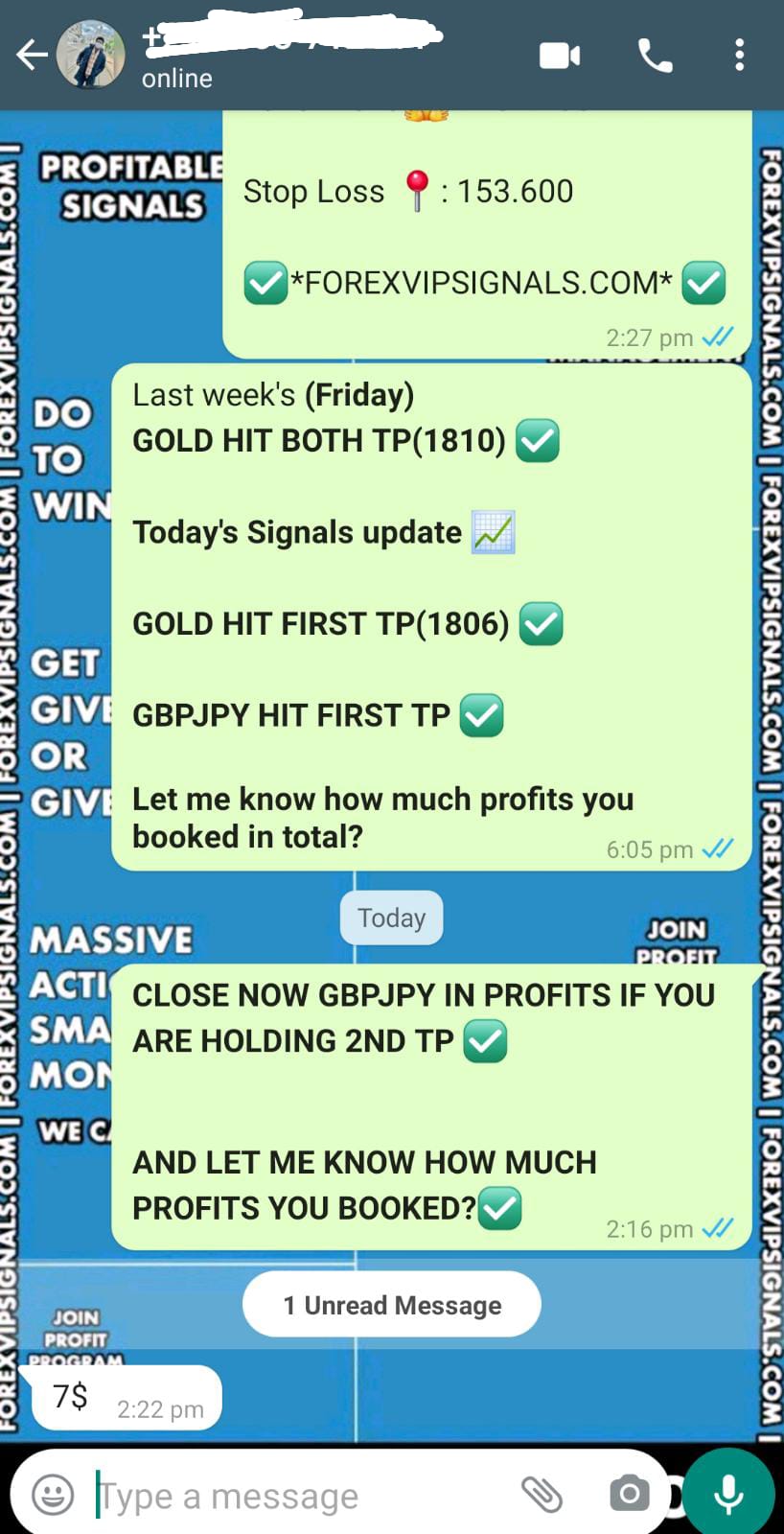Image resolution: width=784 pixels, height=1534 pixels.
Task: Open the overflow menu
Action: [739, 56]
